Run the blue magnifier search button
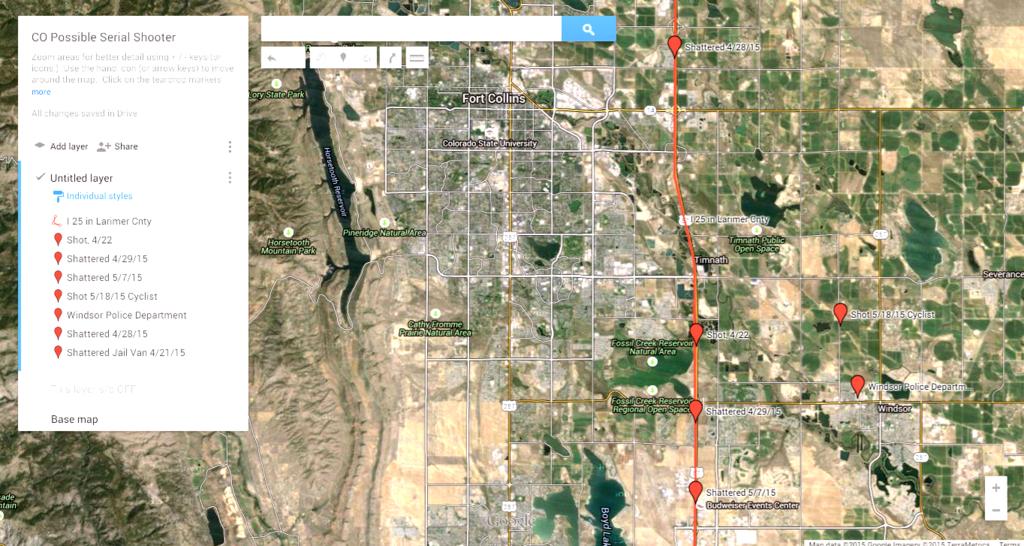 click(x=588, y=30)
